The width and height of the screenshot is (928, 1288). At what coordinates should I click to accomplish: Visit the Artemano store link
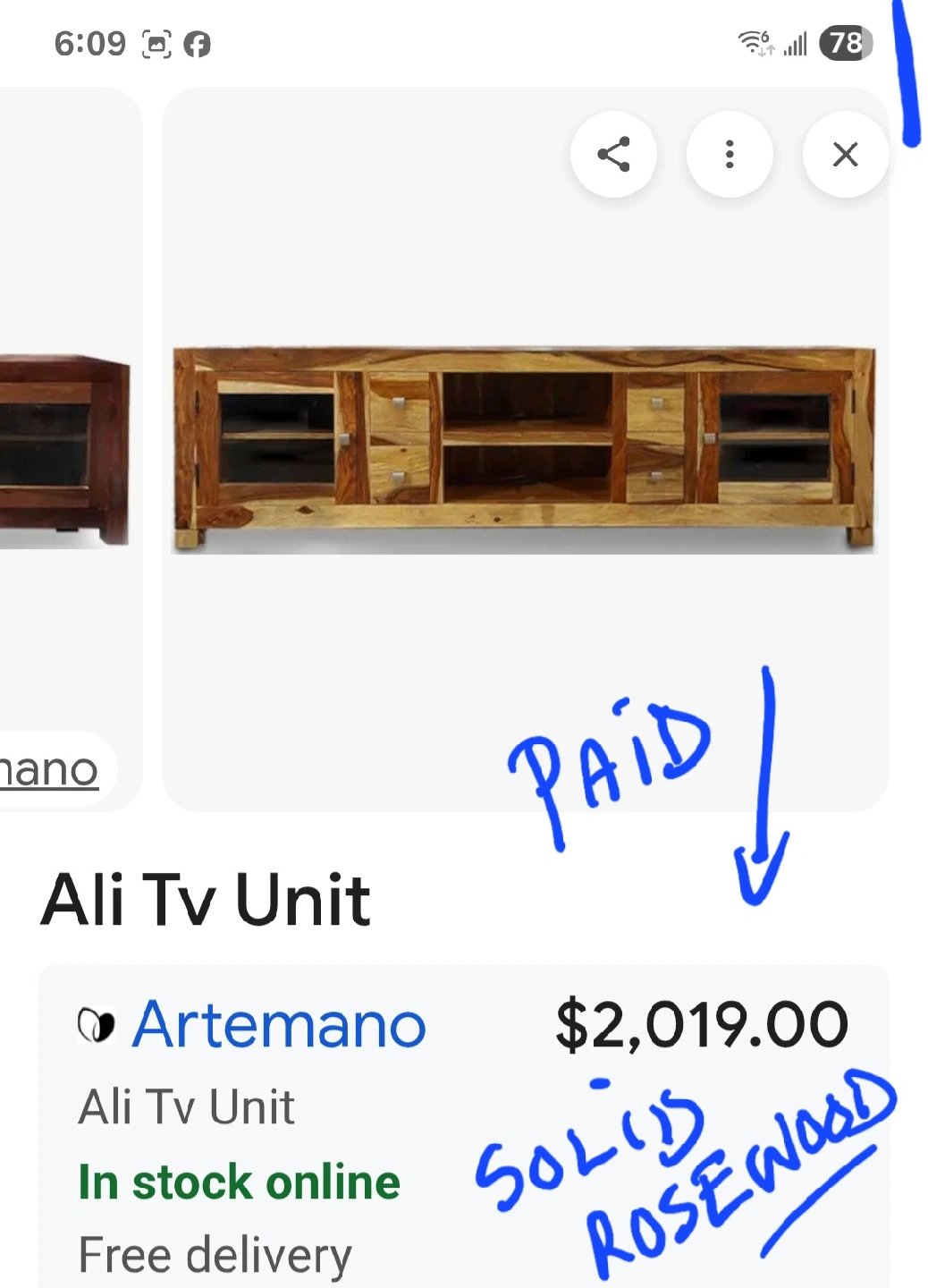(x=278, y=1025)
